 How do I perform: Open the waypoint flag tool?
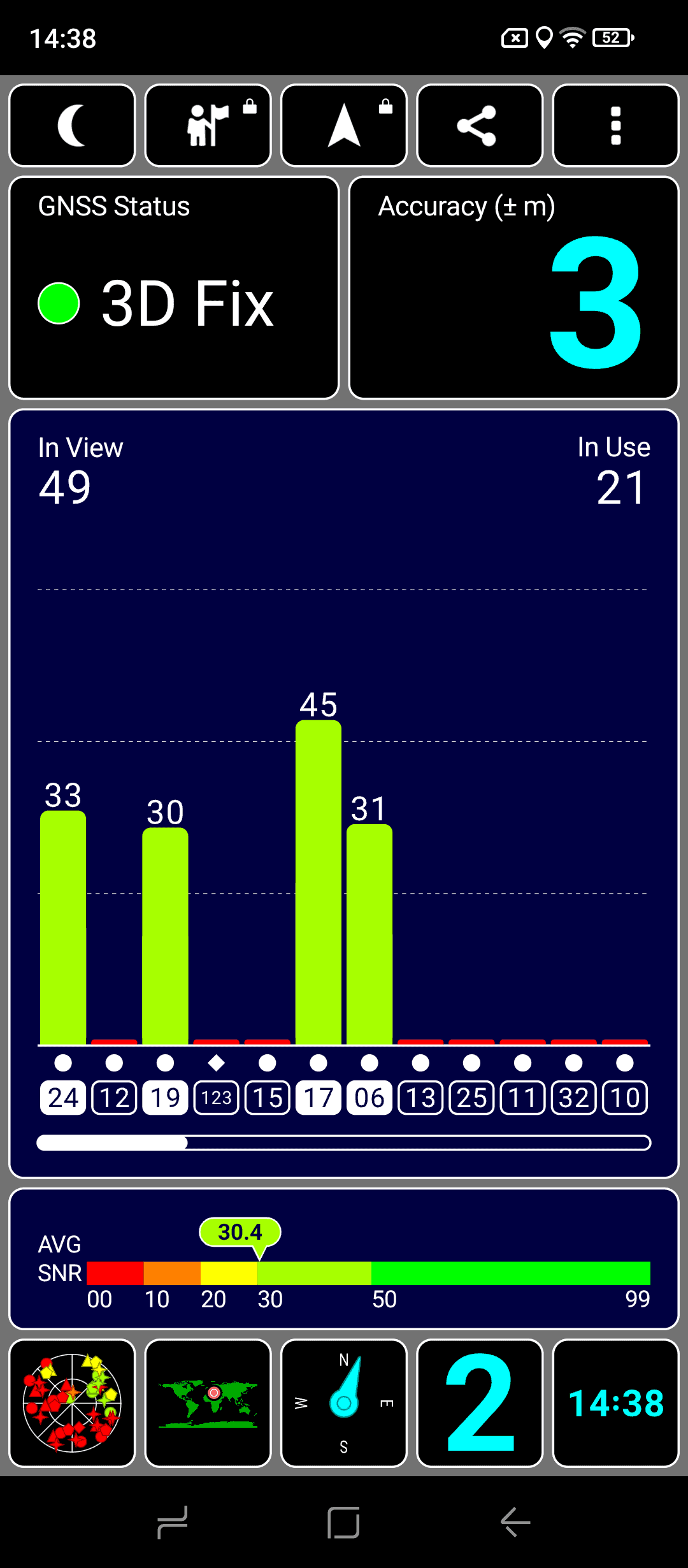[x=208, y=126]
